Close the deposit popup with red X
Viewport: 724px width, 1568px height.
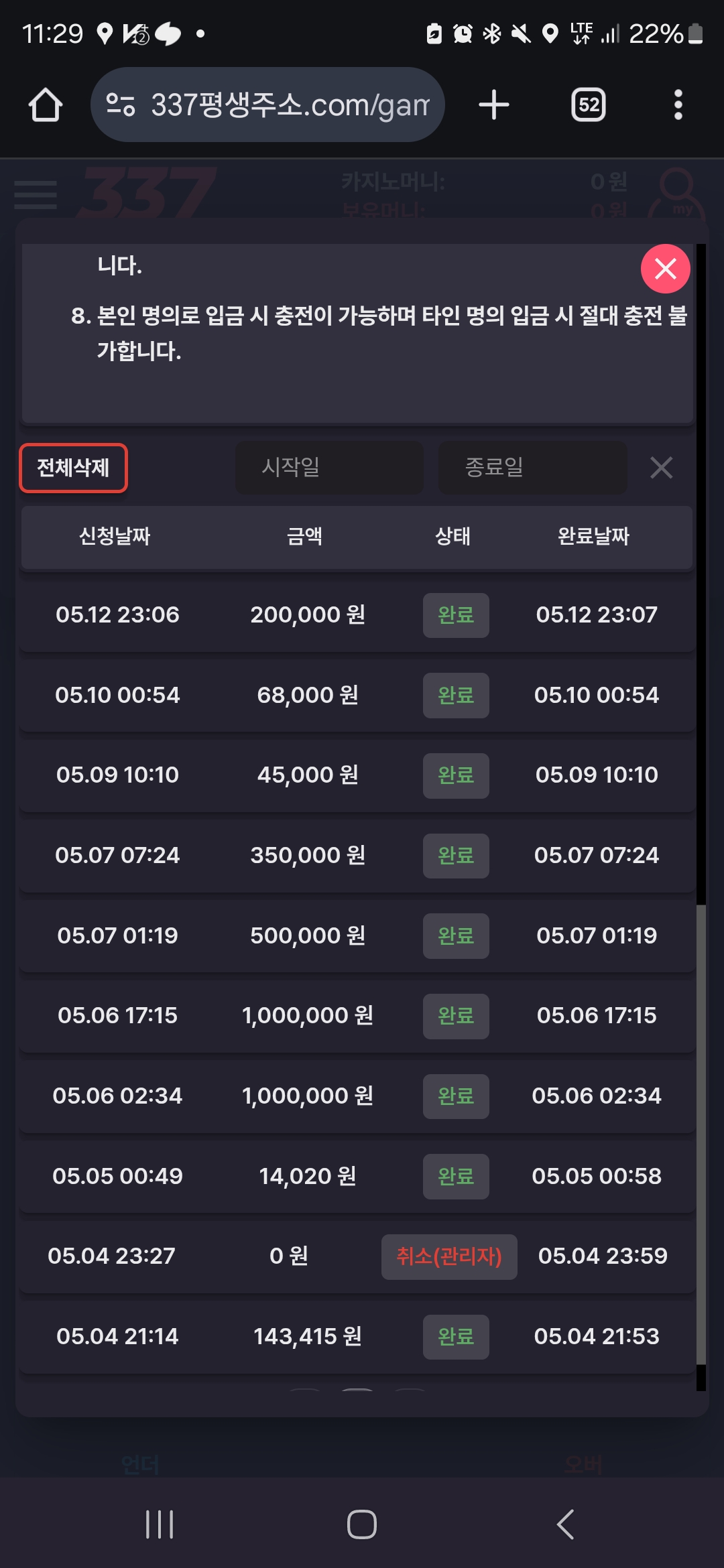point(665,269)
